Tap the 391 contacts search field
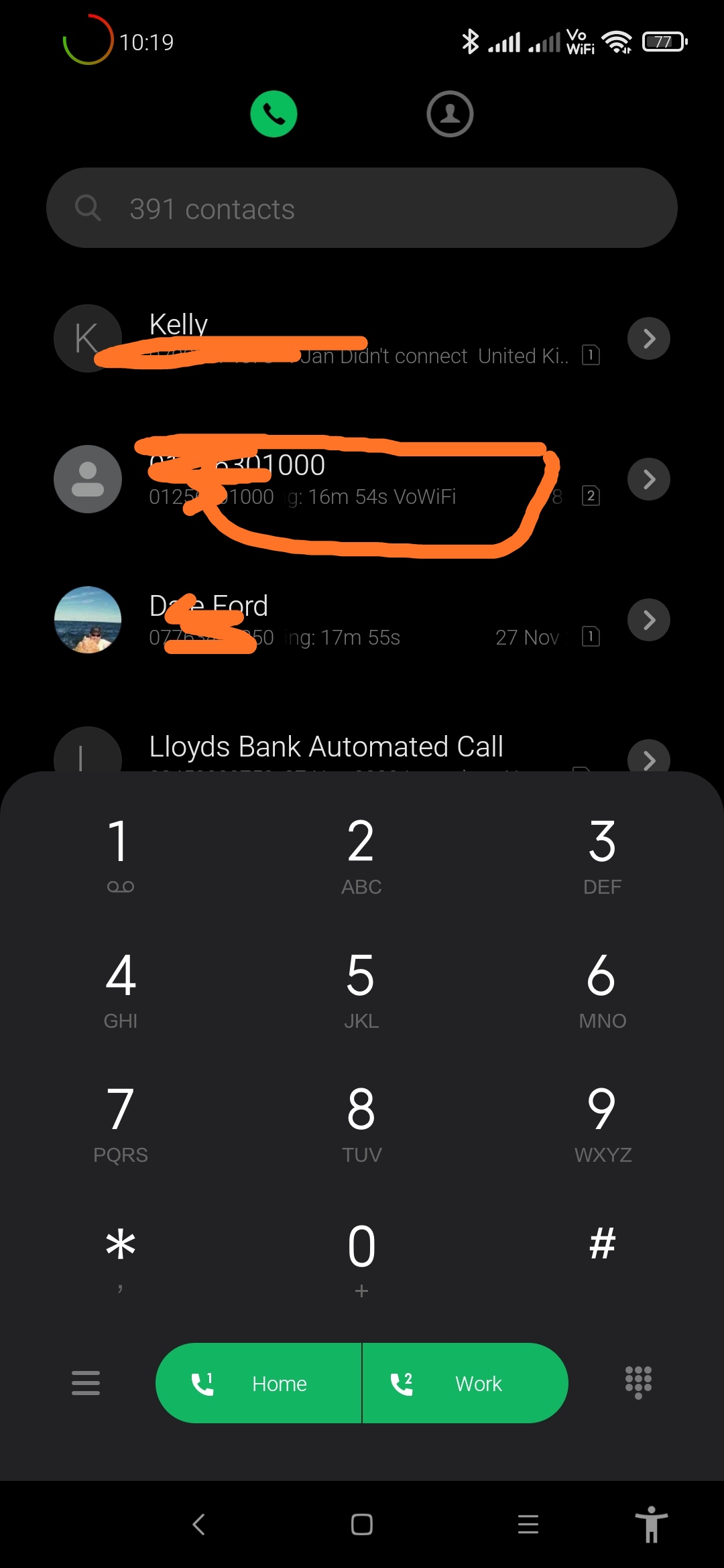The width and height of the screenshot is (724, 1568). 362,208
